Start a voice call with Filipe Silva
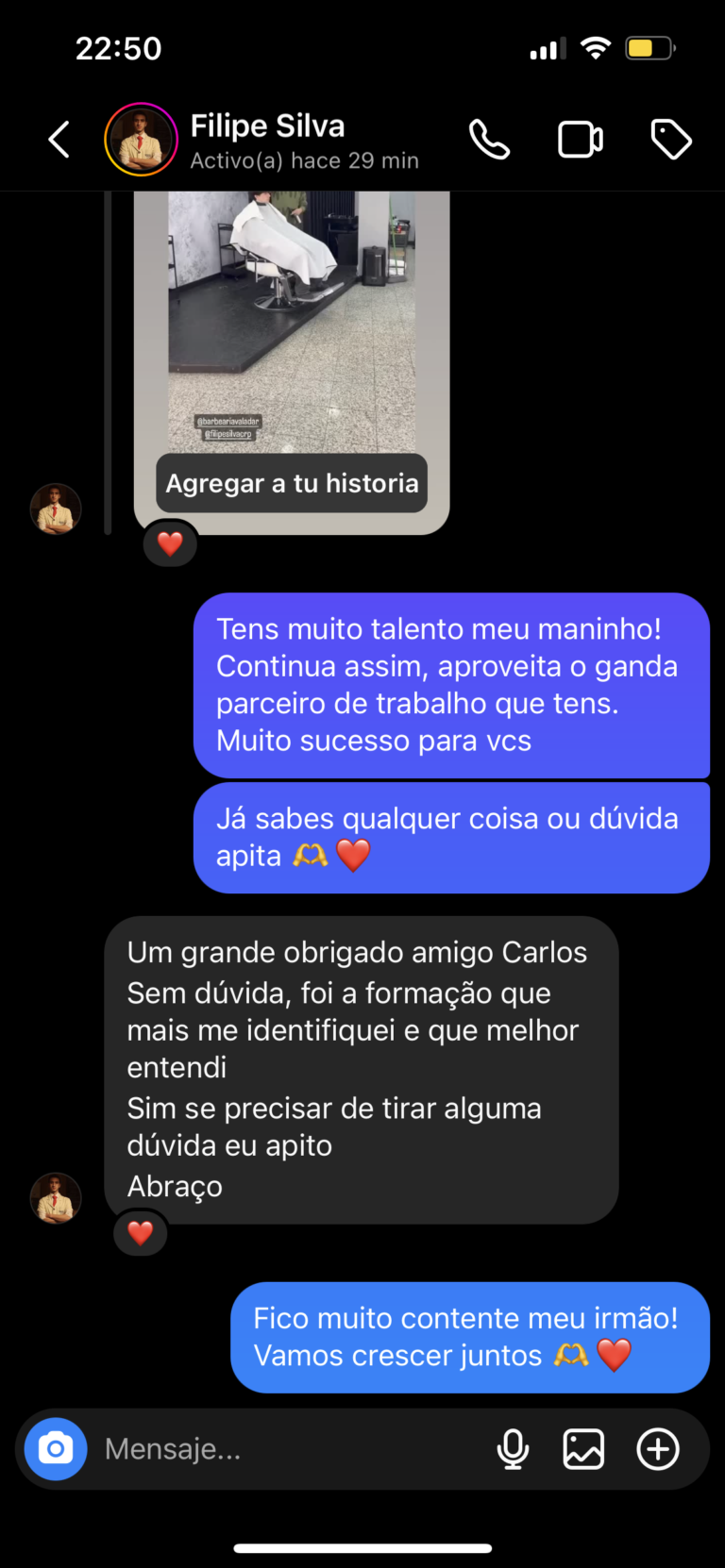This screenshot has width=725, height=1568. [x=489, y=141]
